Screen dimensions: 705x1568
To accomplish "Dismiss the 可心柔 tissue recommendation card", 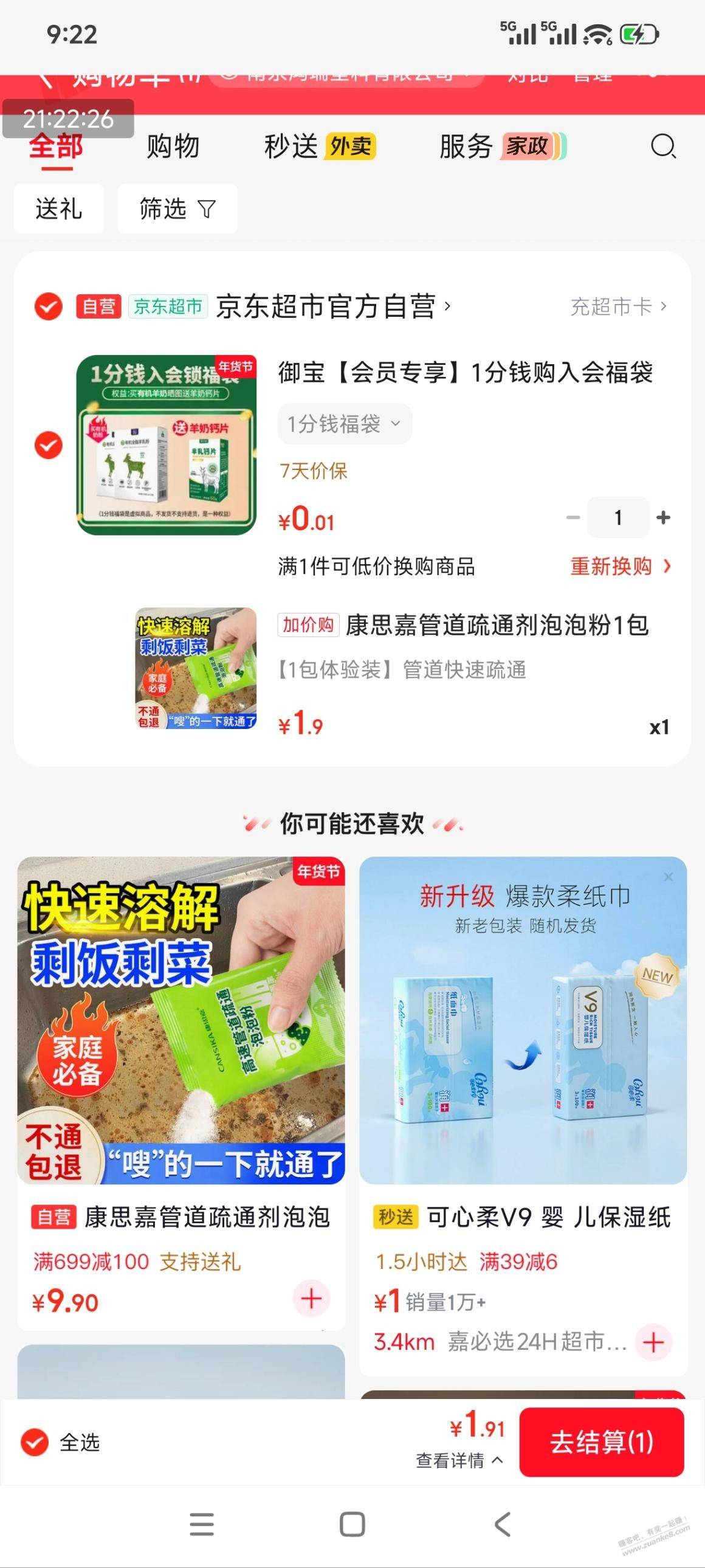I will point(668,877).
